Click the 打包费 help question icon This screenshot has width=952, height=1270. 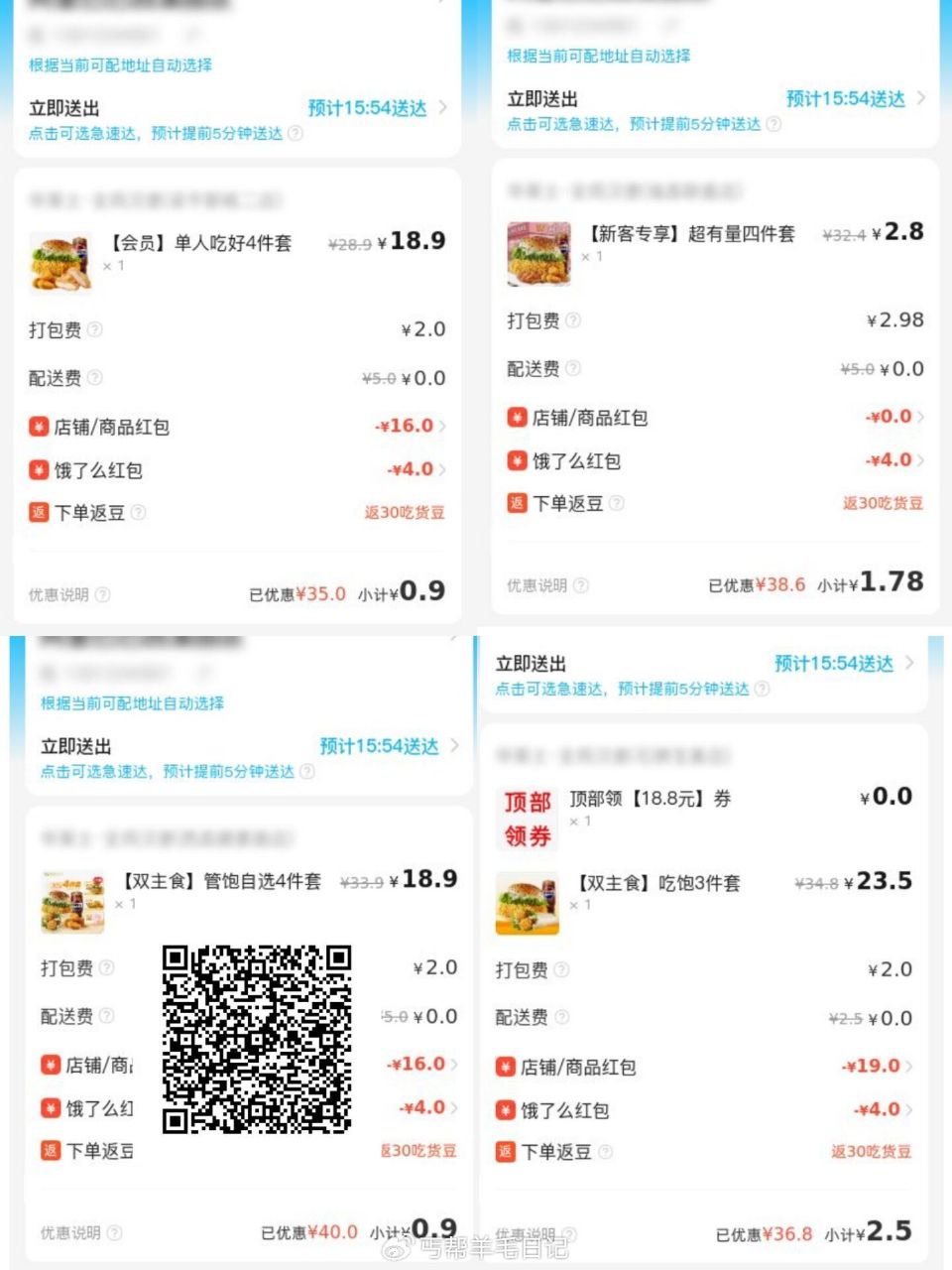pyautogui.click(x=93, y=330)
